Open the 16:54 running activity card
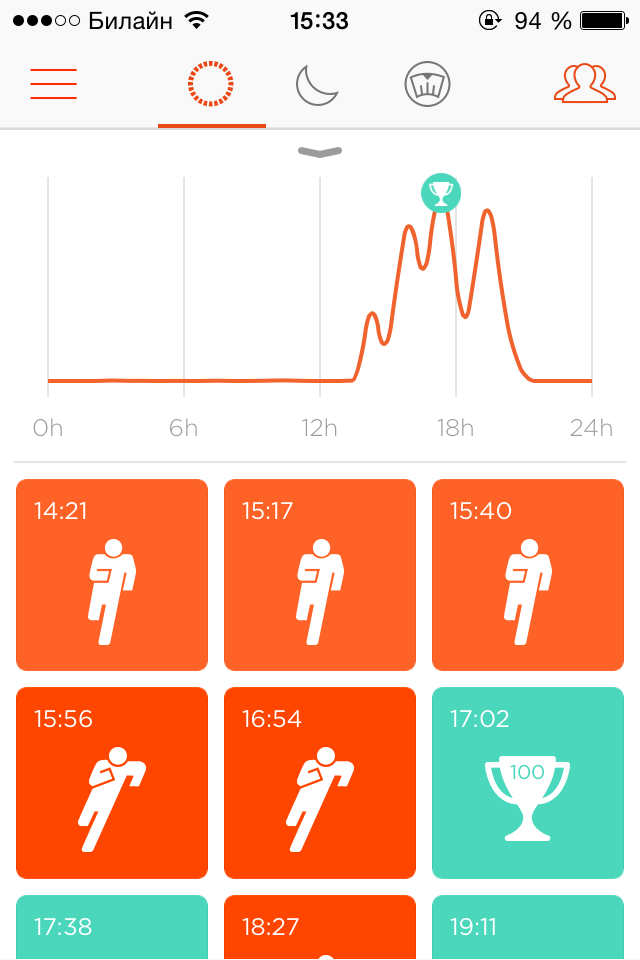Screen dimensions: 640x960 click(x=320, y=783)
